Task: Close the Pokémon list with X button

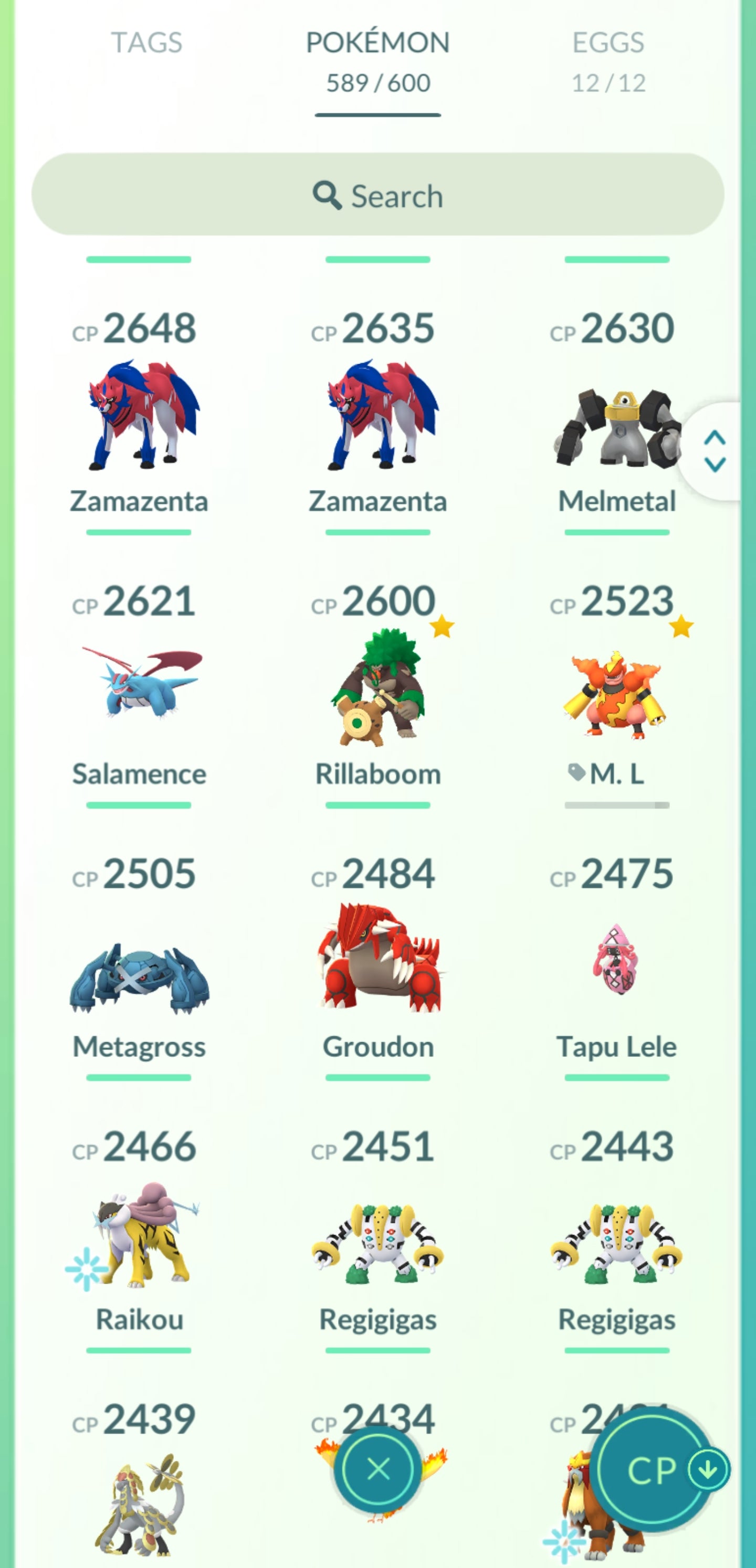Action: [x=379, y=1469]
